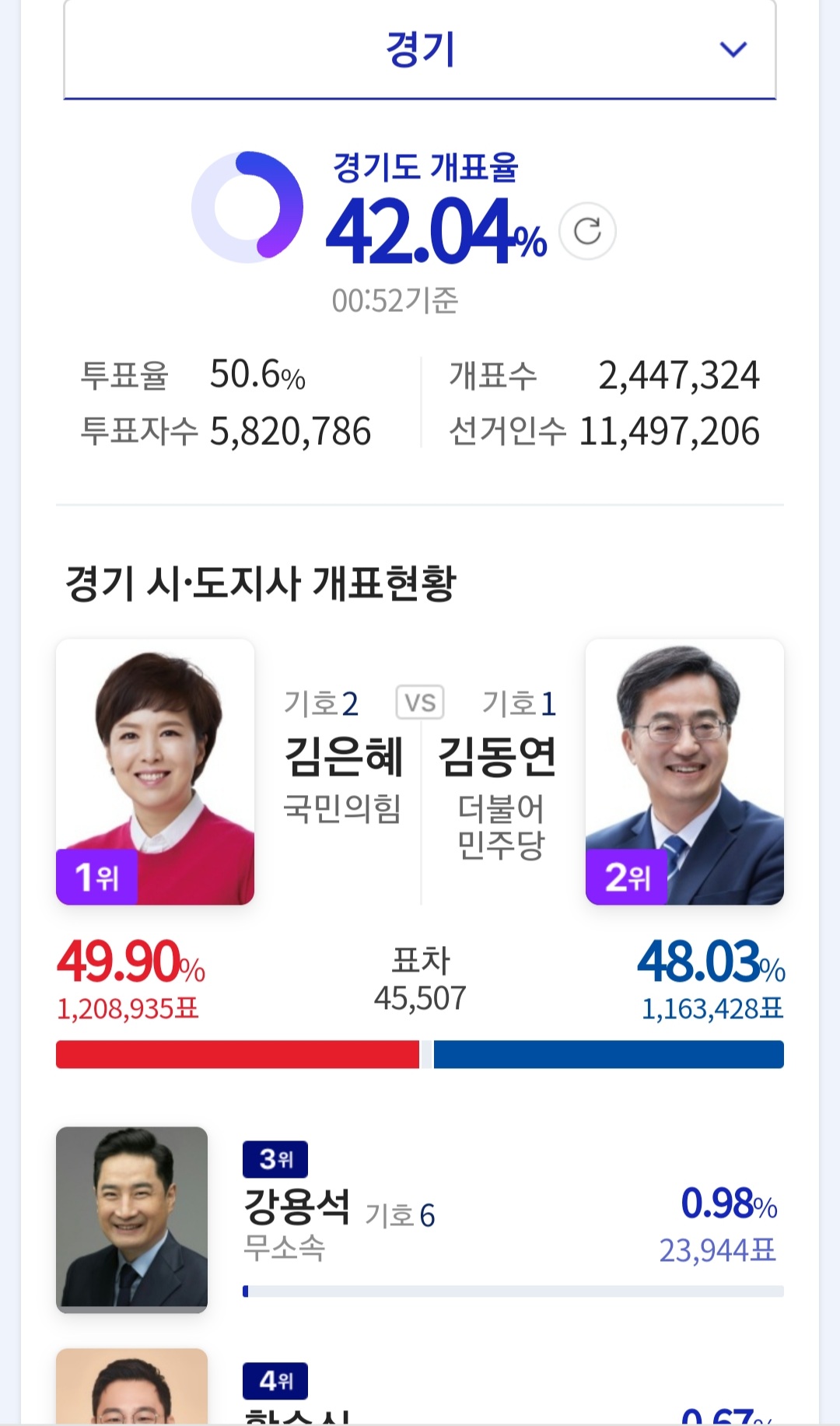This screenshot has height=1426, width=840.
Task: Open the 경기 region dropdown
Action: tap(420, 50)
